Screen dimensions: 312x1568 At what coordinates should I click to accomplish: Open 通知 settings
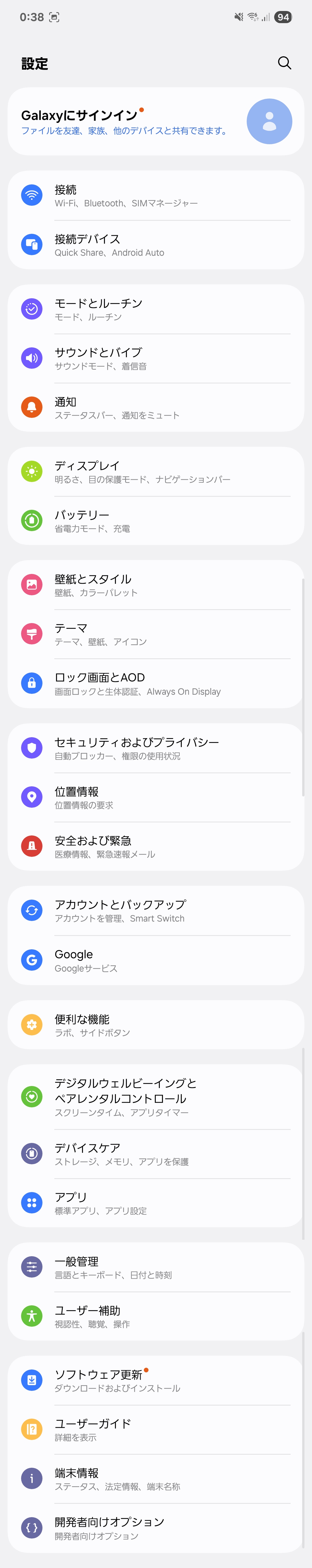pos(155,407)
